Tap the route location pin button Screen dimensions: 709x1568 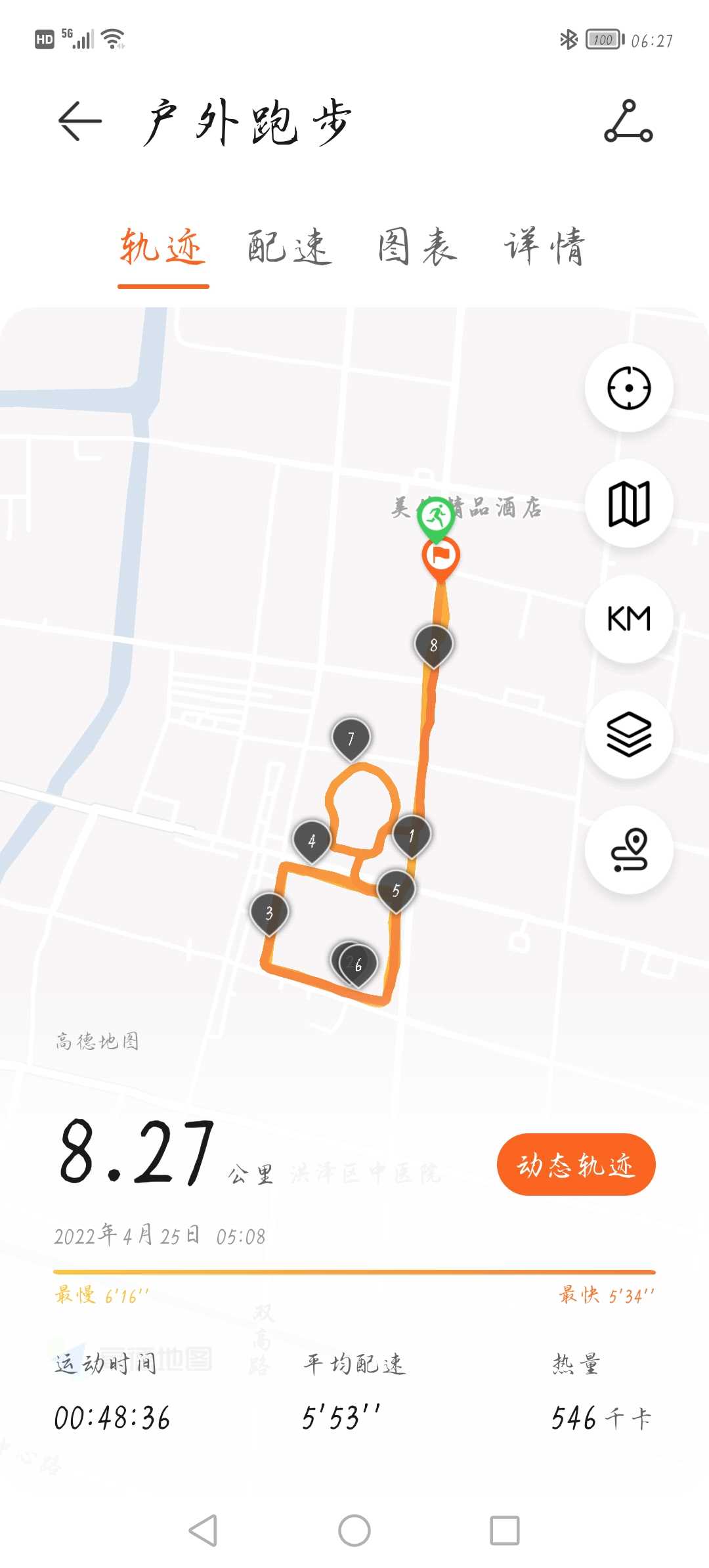click(x=629, y=850)
